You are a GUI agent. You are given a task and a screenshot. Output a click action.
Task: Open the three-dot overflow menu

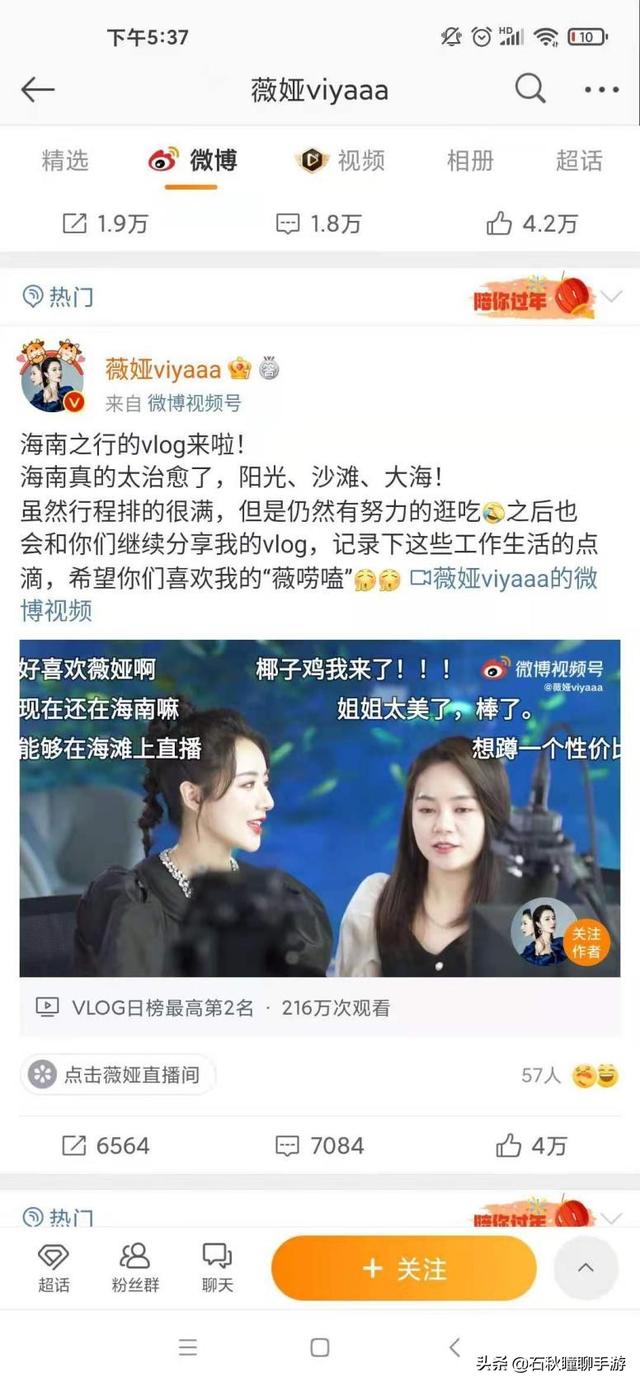click(x=601, y=90)
